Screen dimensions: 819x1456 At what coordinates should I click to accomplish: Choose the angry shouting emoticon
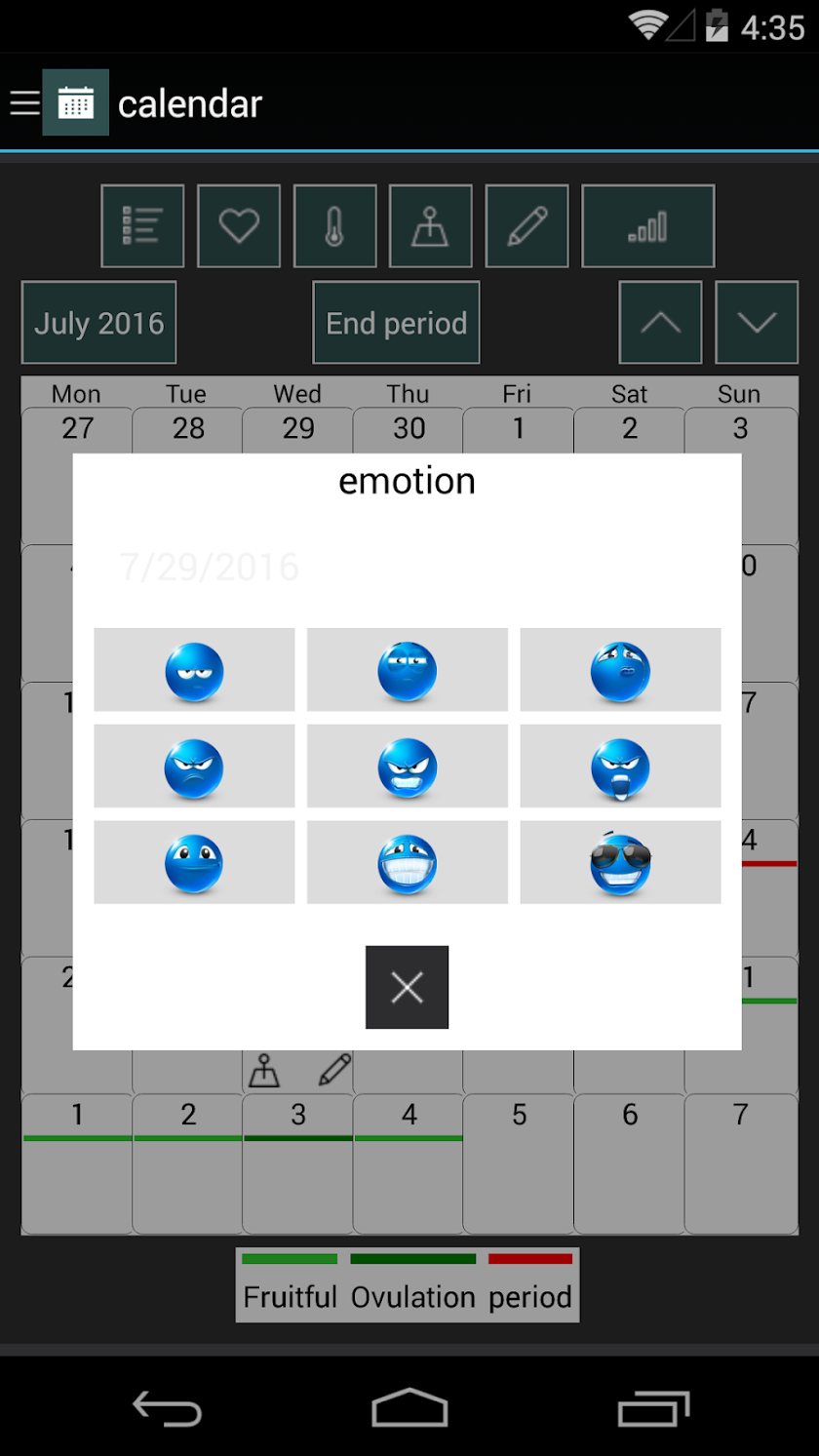(x=620, y=767)
